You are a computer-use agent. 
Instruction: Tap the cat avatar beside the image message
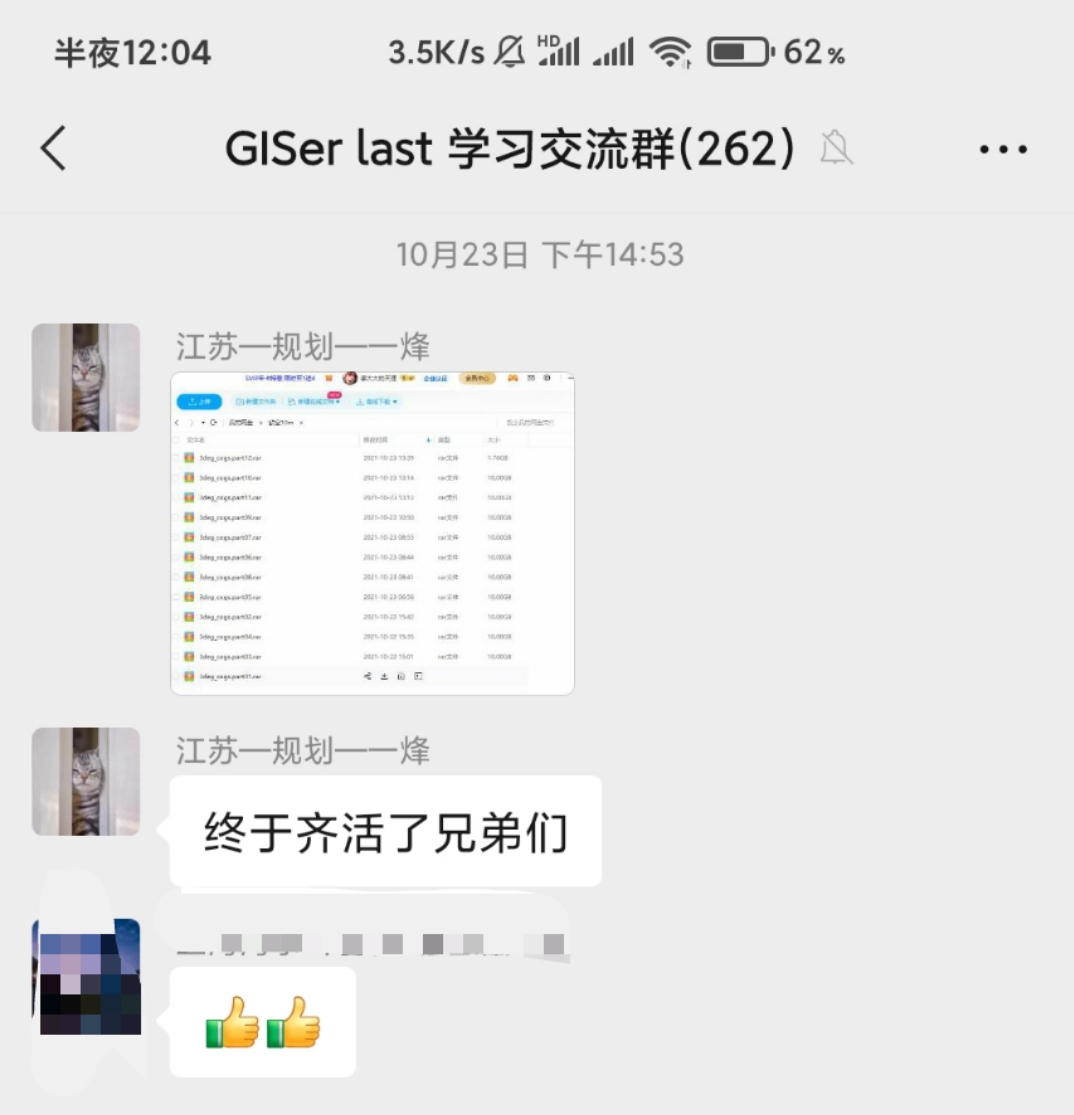point(86,378)
